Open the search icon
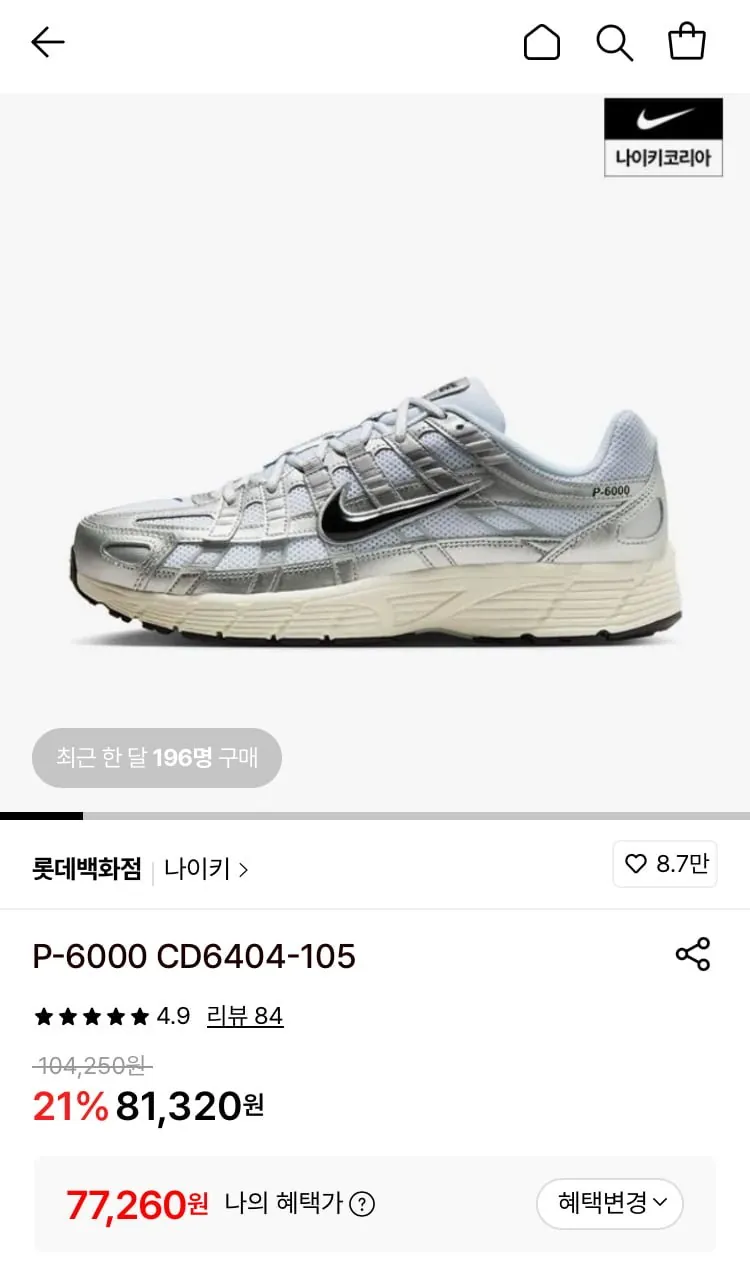This screenshot has width=750, height=1265. click(614, 42)
